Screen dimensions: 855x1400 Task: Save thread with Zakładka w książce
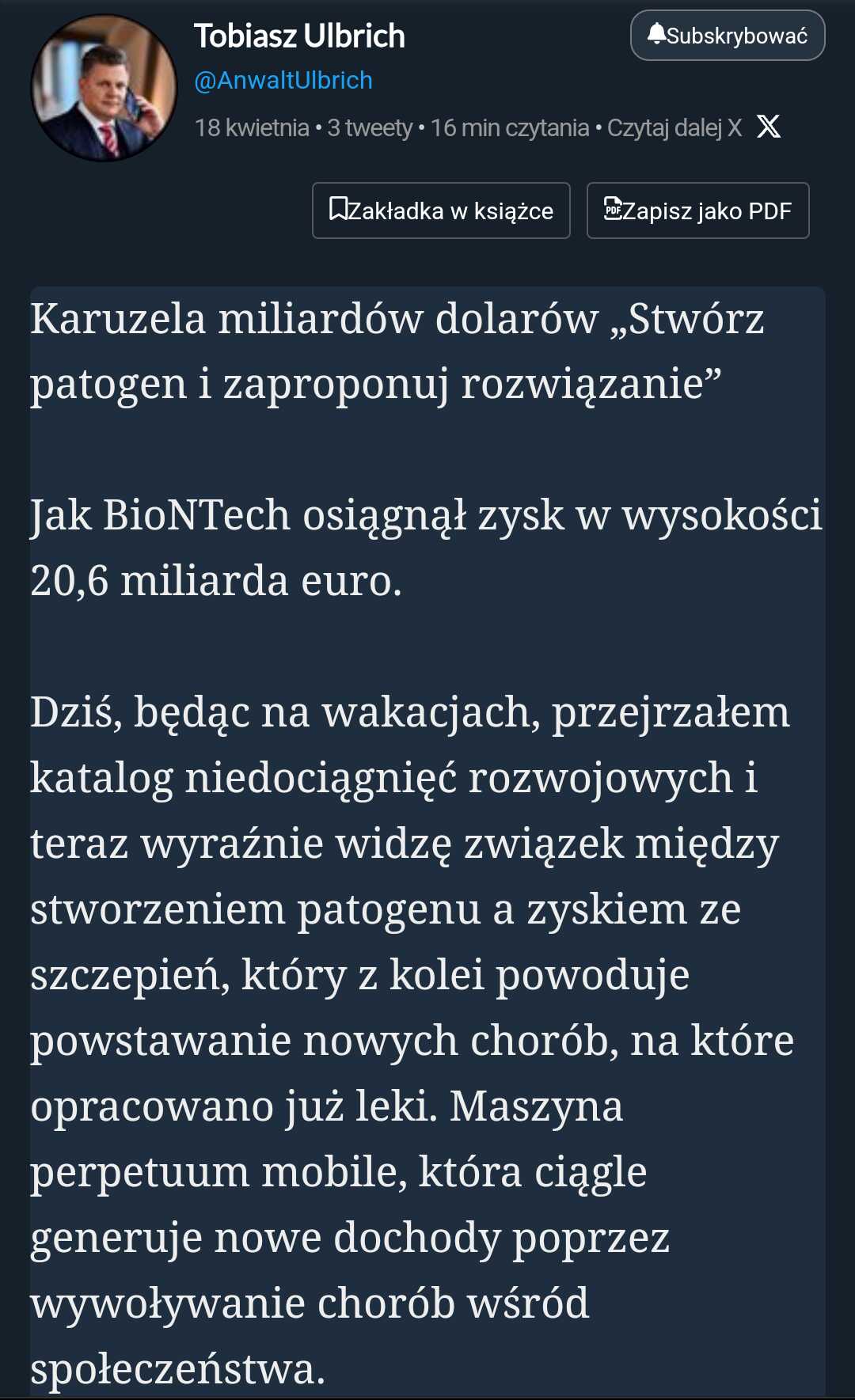coord(441,211)
